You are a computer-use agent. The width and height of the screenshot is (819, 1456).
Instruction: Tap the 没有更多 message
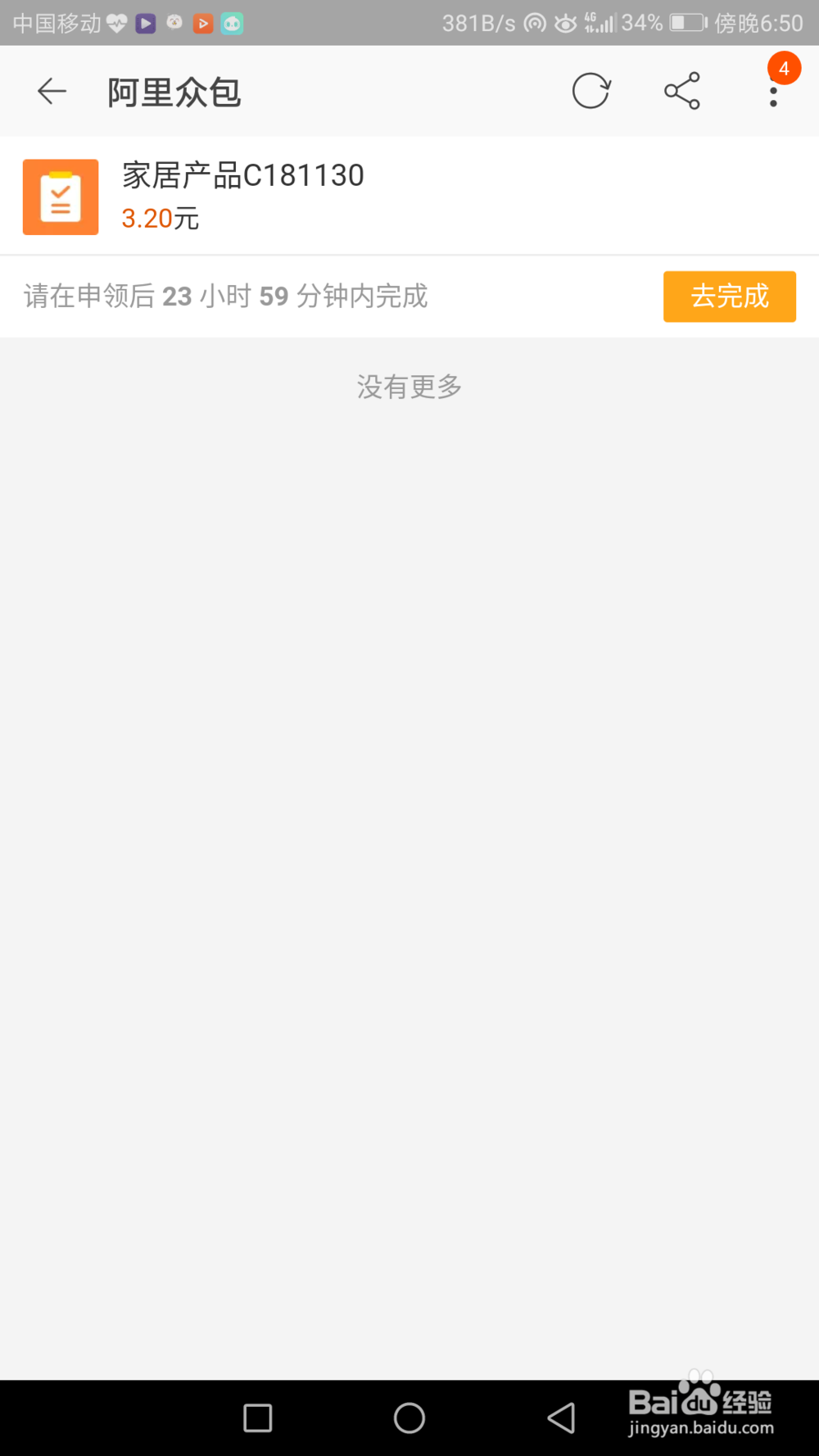pyautogui.click(x=409, y=387)
